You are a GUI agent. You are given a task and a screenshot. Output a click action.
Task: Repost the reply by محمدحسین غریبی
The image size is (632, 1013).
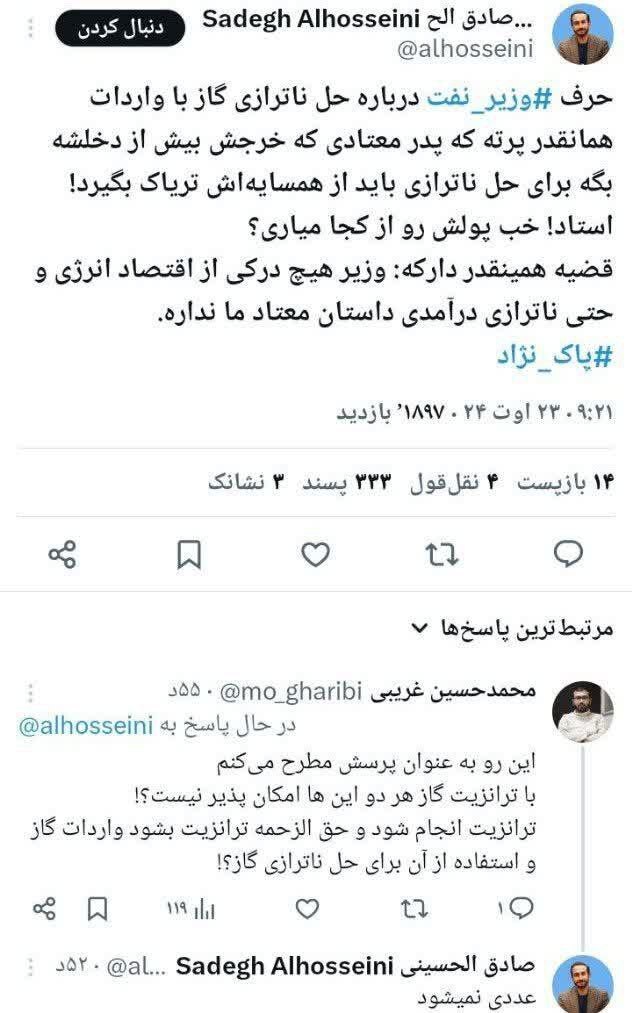(414, 909)
